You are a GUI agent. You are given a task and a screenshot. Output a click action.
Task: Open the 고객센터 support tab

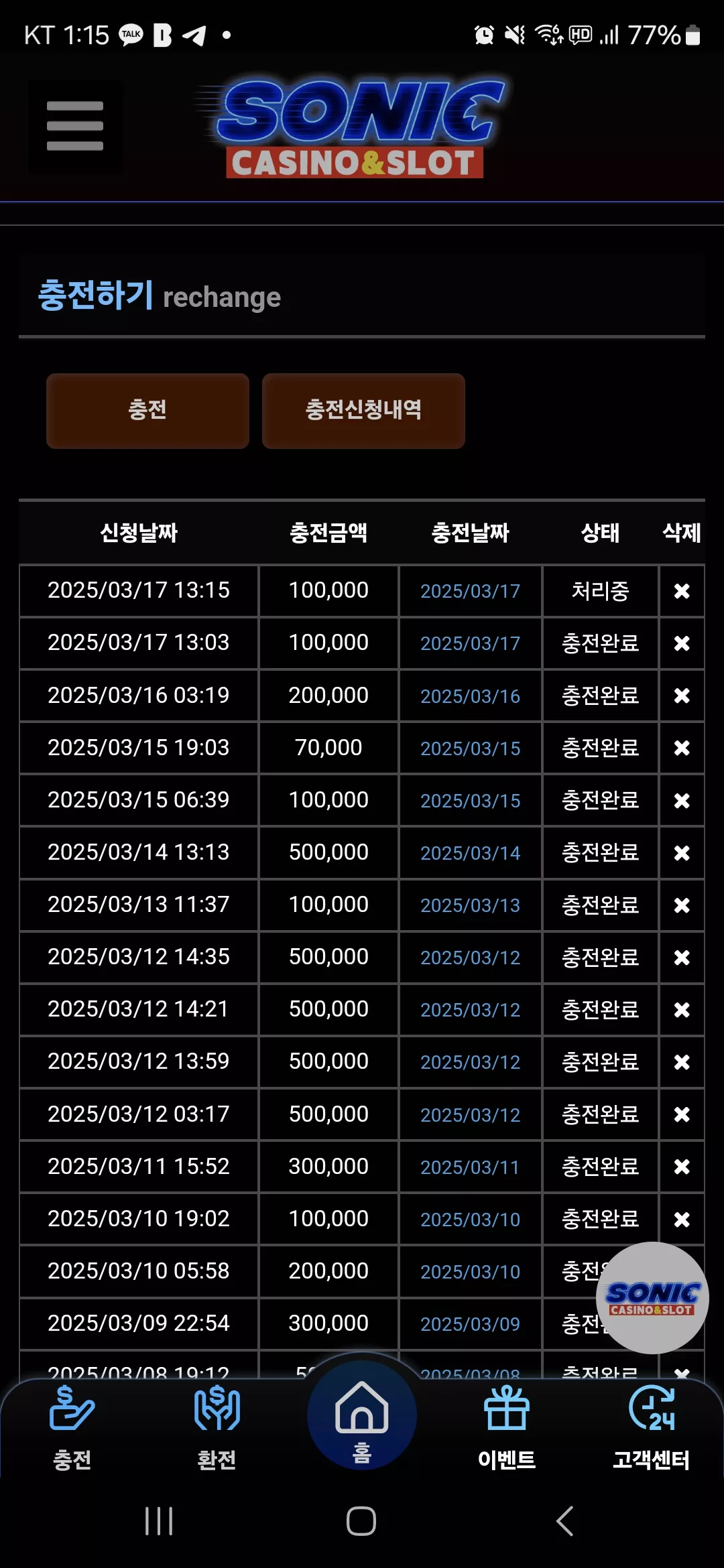coord(651,1428)
